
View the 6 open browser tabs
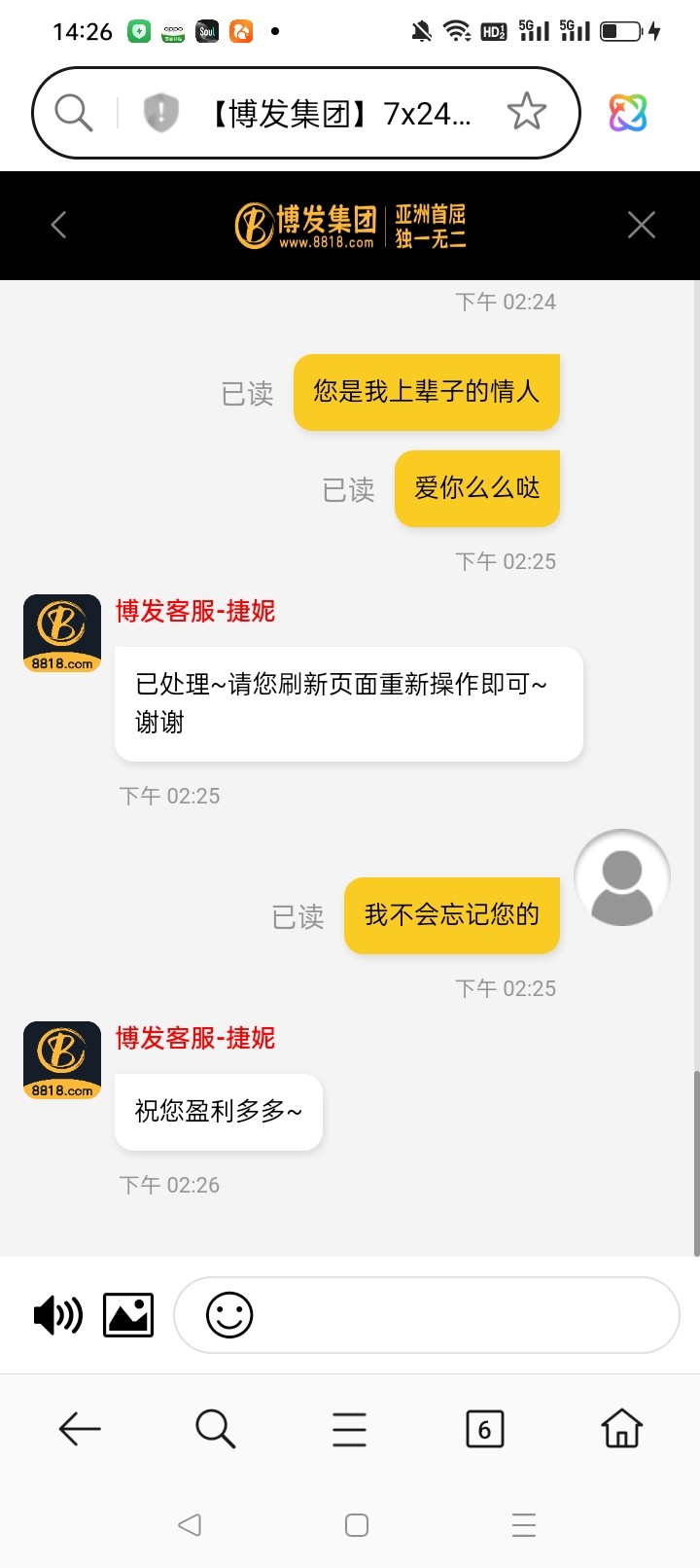click(484, 1429)
